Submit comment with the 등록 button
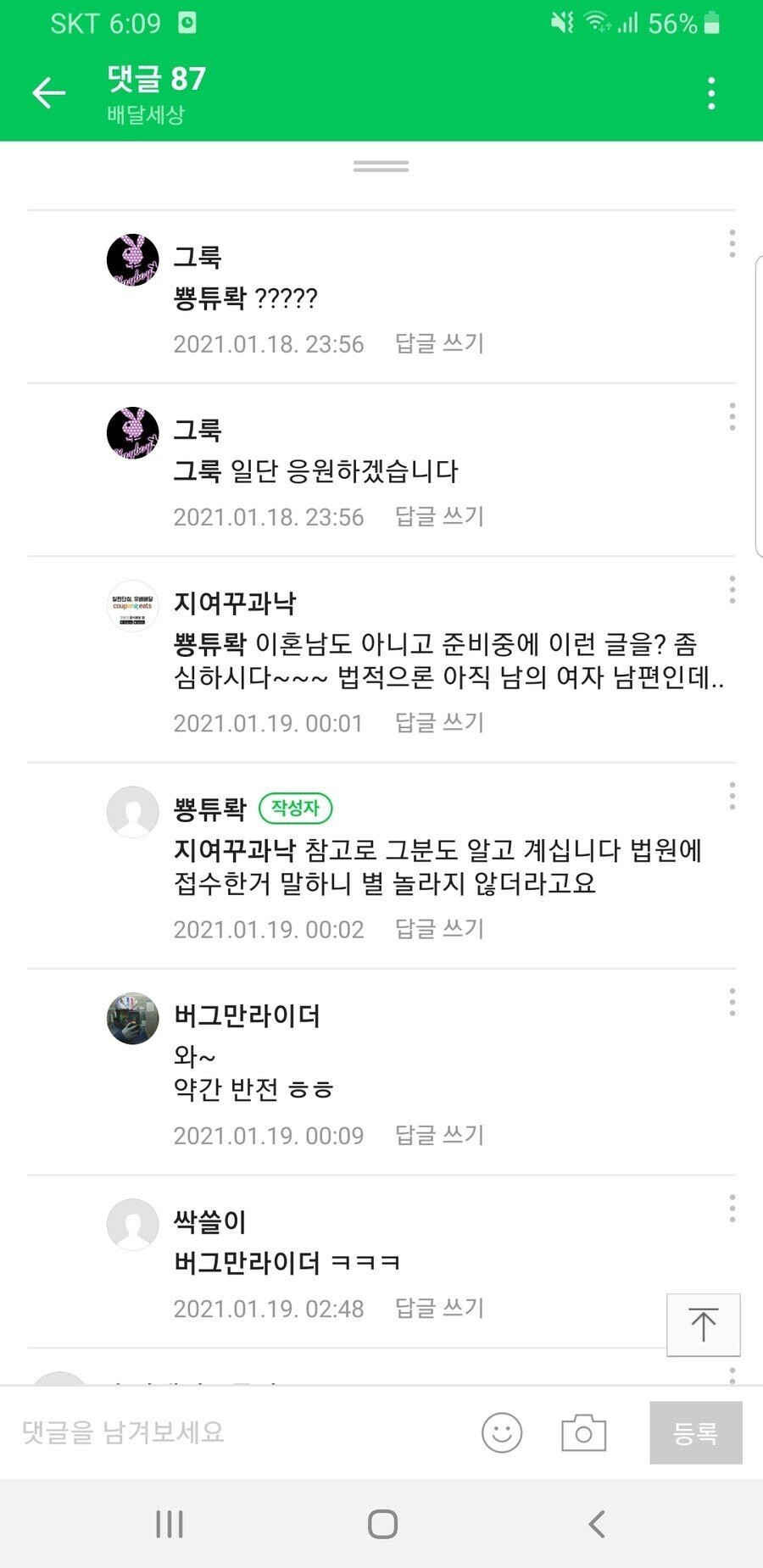 coord(695,1433)
